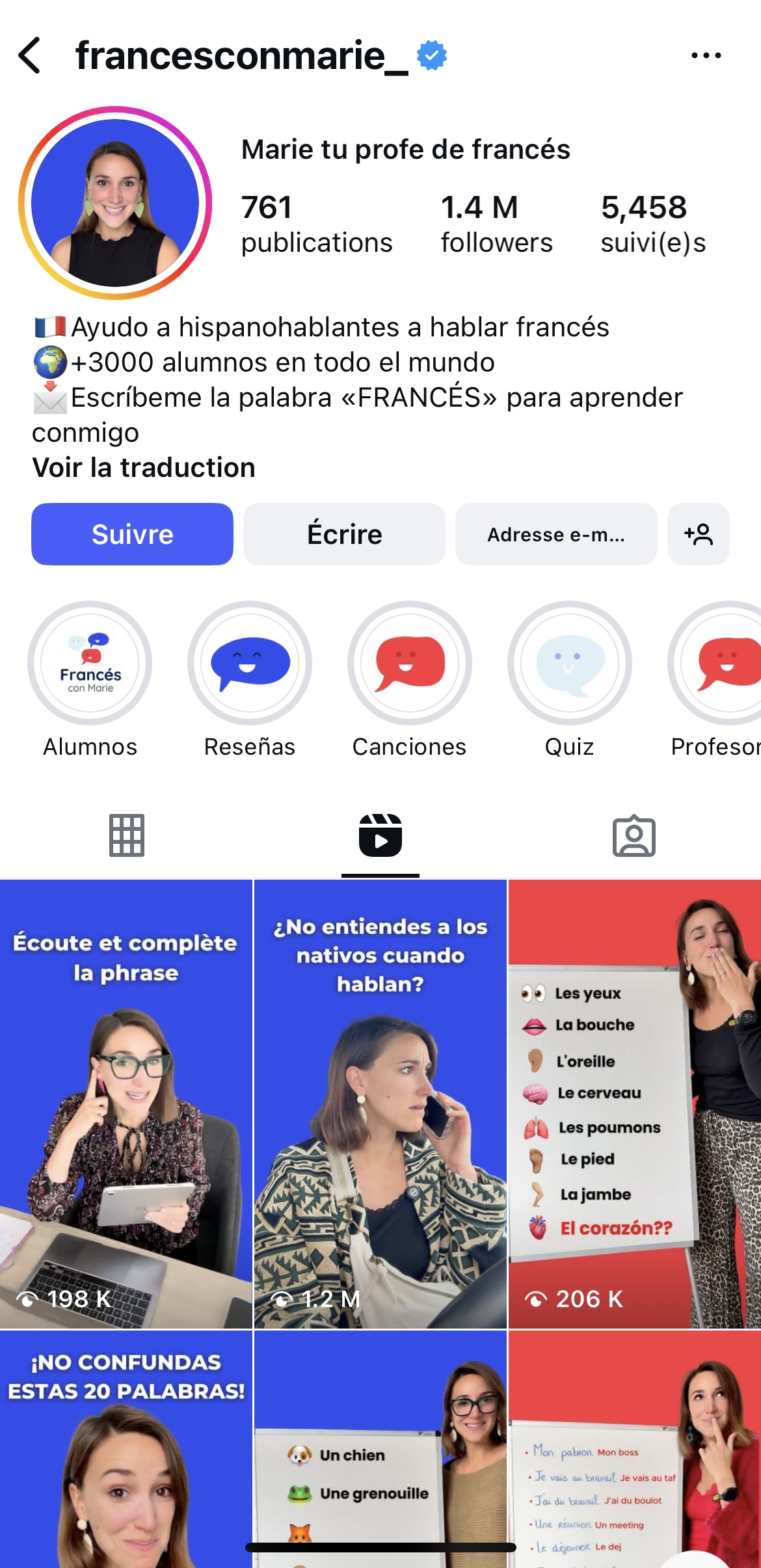Show the 5,458 suivi(e)s list

(652, 224)
